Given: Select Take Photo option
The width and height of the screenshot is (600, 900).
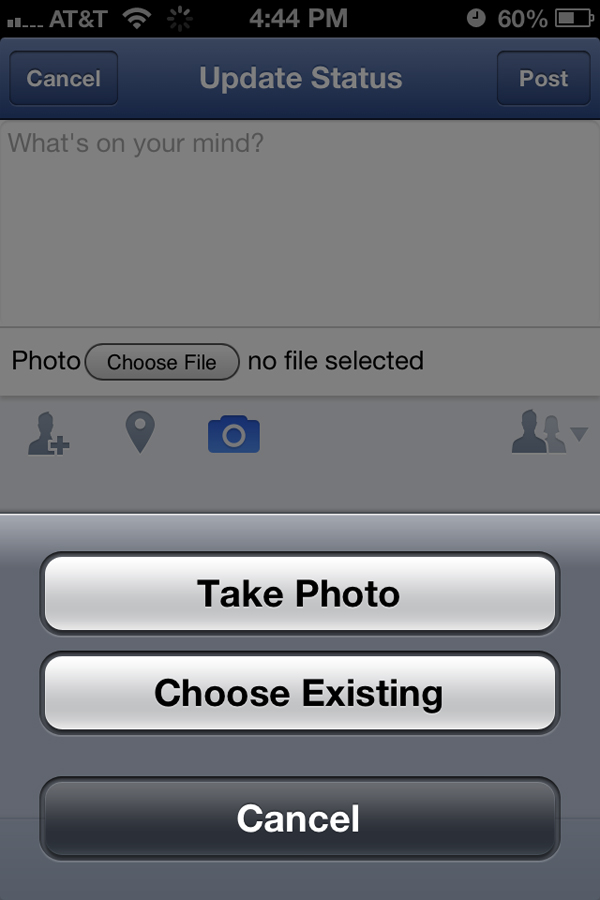Looking at the screenshot, I should [299, 594].
